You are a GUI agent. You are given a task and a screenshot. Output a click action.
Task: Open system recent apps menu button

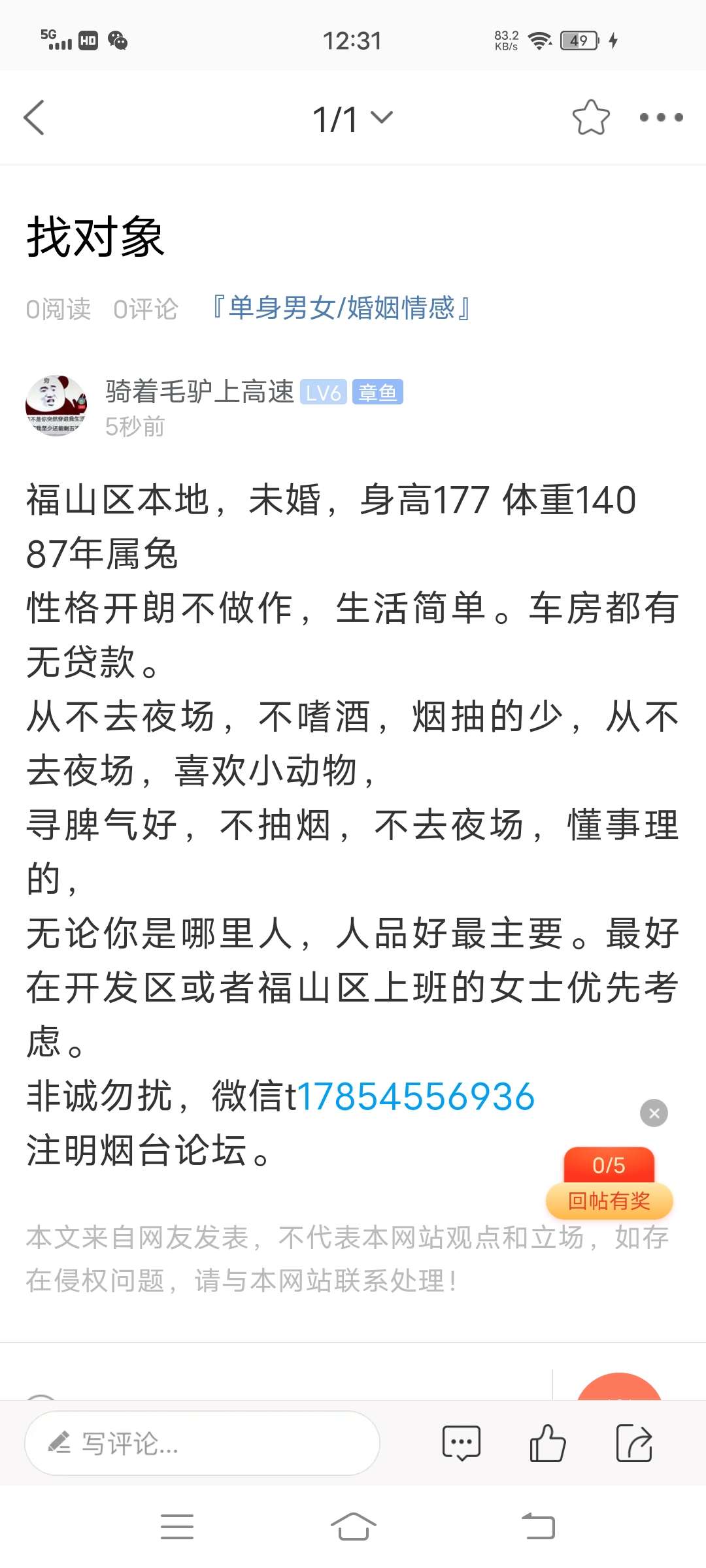177,1527
